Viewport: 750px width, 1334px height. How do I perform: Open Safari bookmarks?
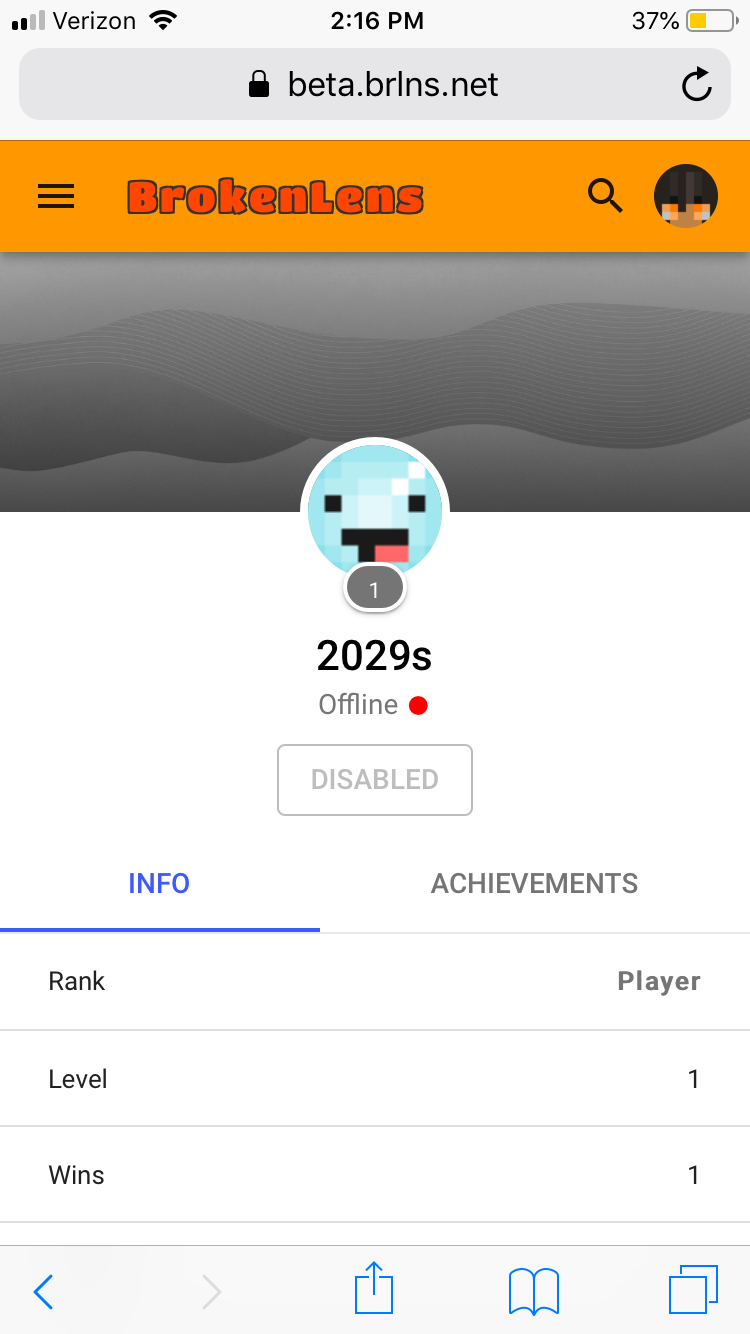click(x=534, y=1291)
